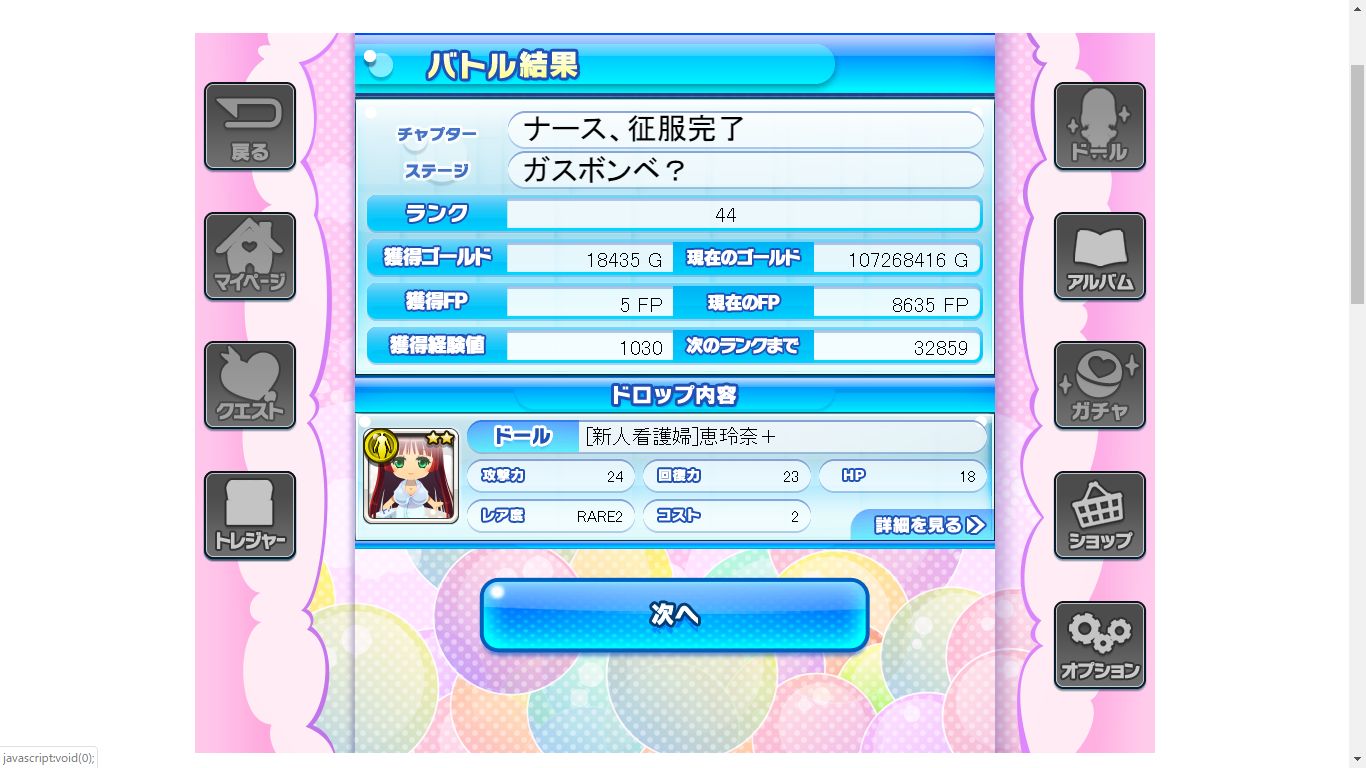The height and width of the screenshot is (768, 1366).
Task: Open the dropped doll 恵玲奈 thumbnail
Action: 411,476
